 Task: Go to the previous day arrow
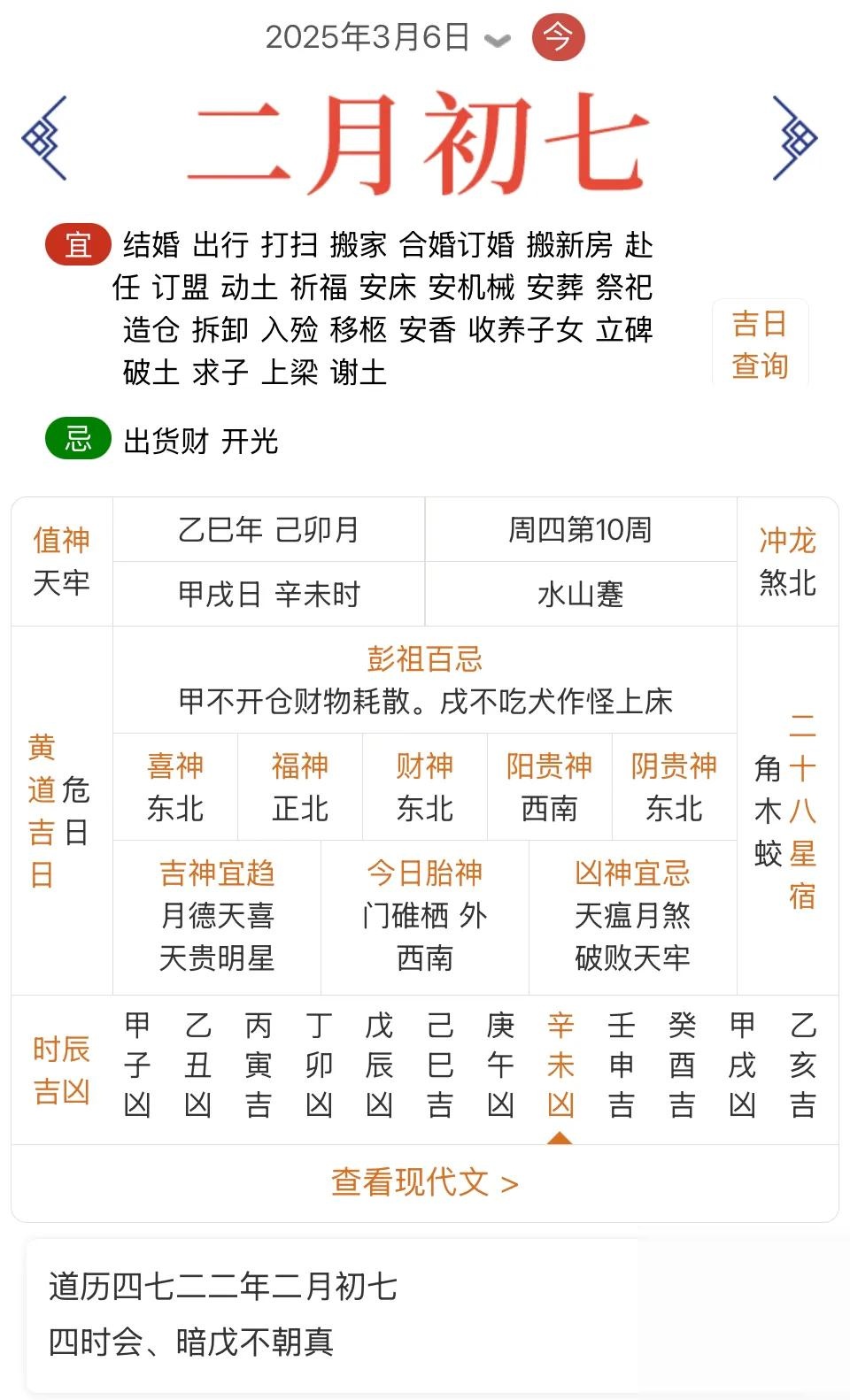(45, 138)
